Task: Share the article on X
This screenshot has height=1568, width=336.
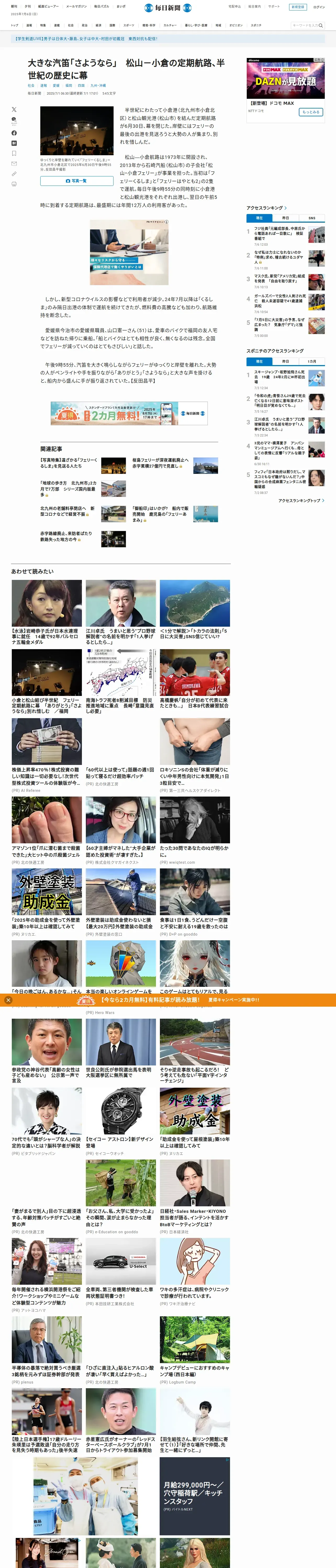Action: coord(14,109)
